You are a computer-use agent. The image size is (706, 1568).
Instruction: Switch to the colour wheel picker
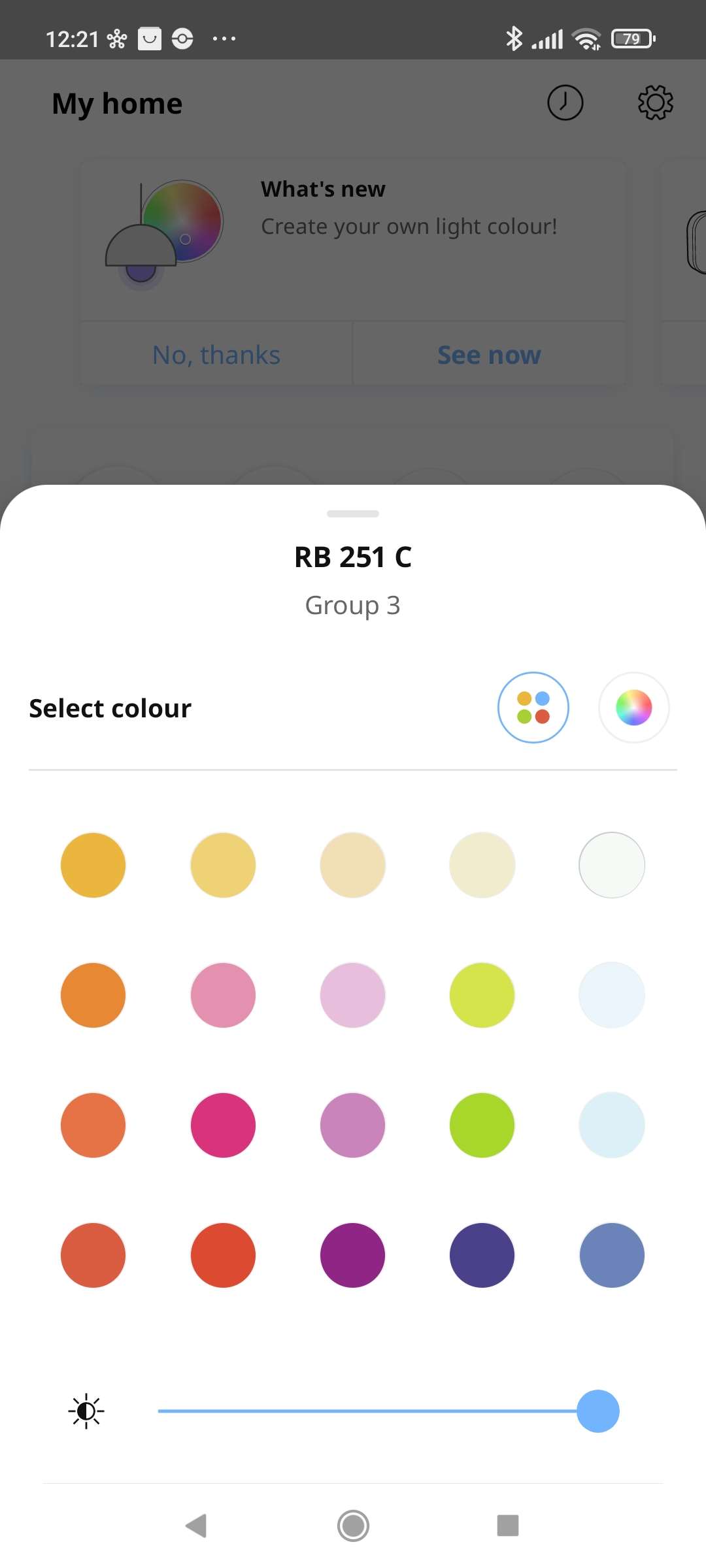[633, 708]
